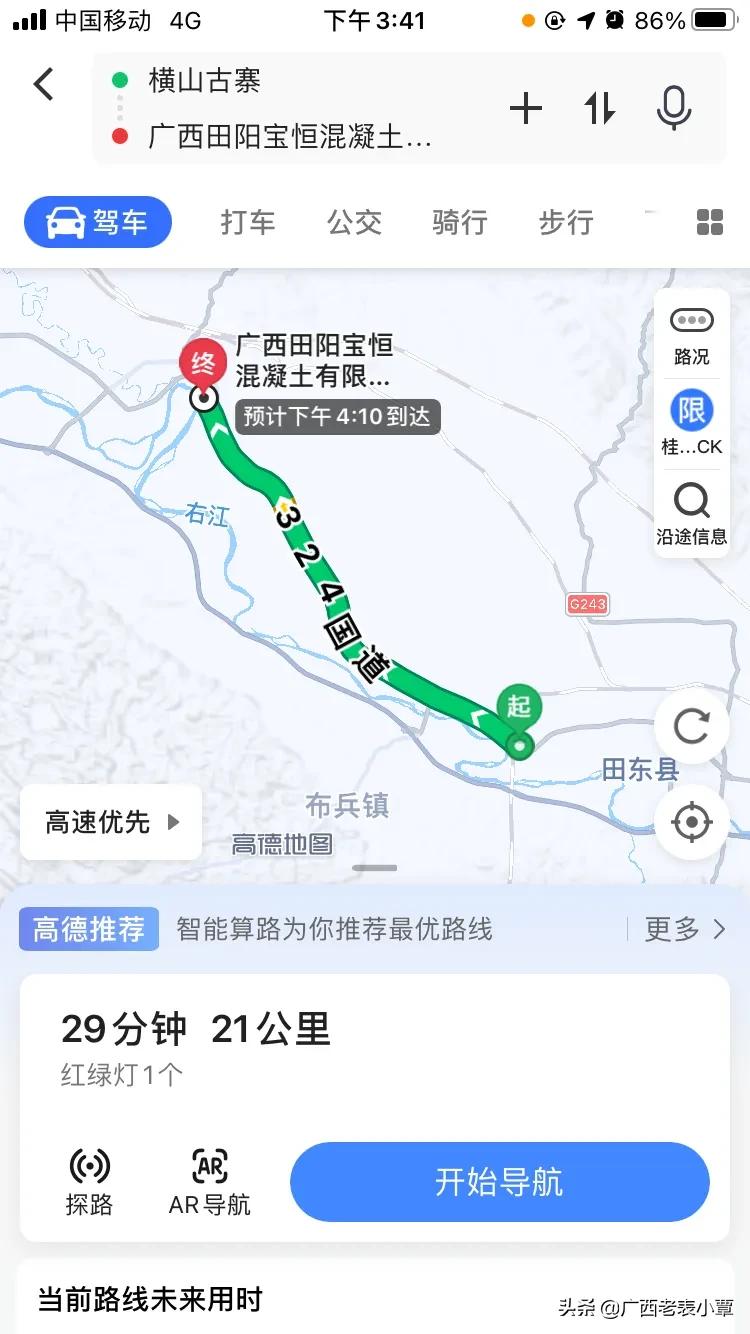Swap start and destination points
Image resolution: width=750 pixels, height=1334 pixels.
[600, 108]
